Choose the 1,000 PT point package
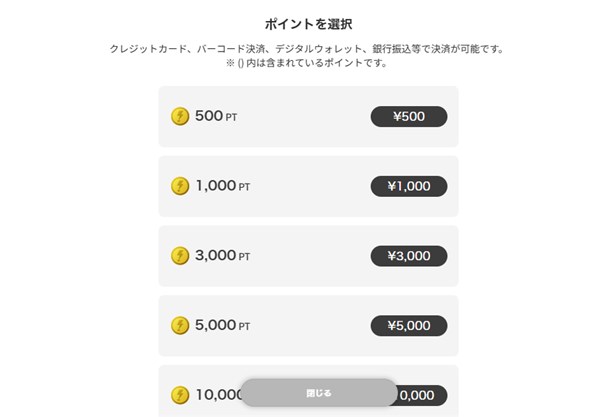Viewport: 612px width, 417px height. coord(308,186)
